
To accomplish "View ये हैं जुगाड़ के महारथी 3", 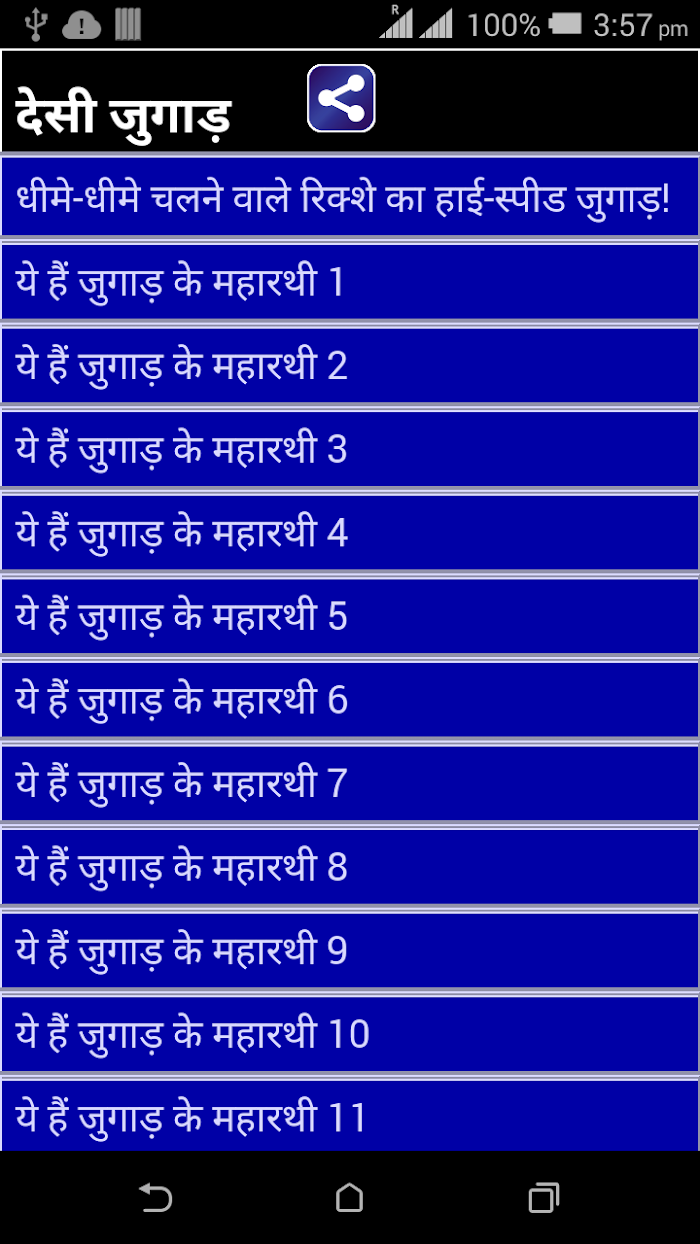I will [x=350, y=449].
